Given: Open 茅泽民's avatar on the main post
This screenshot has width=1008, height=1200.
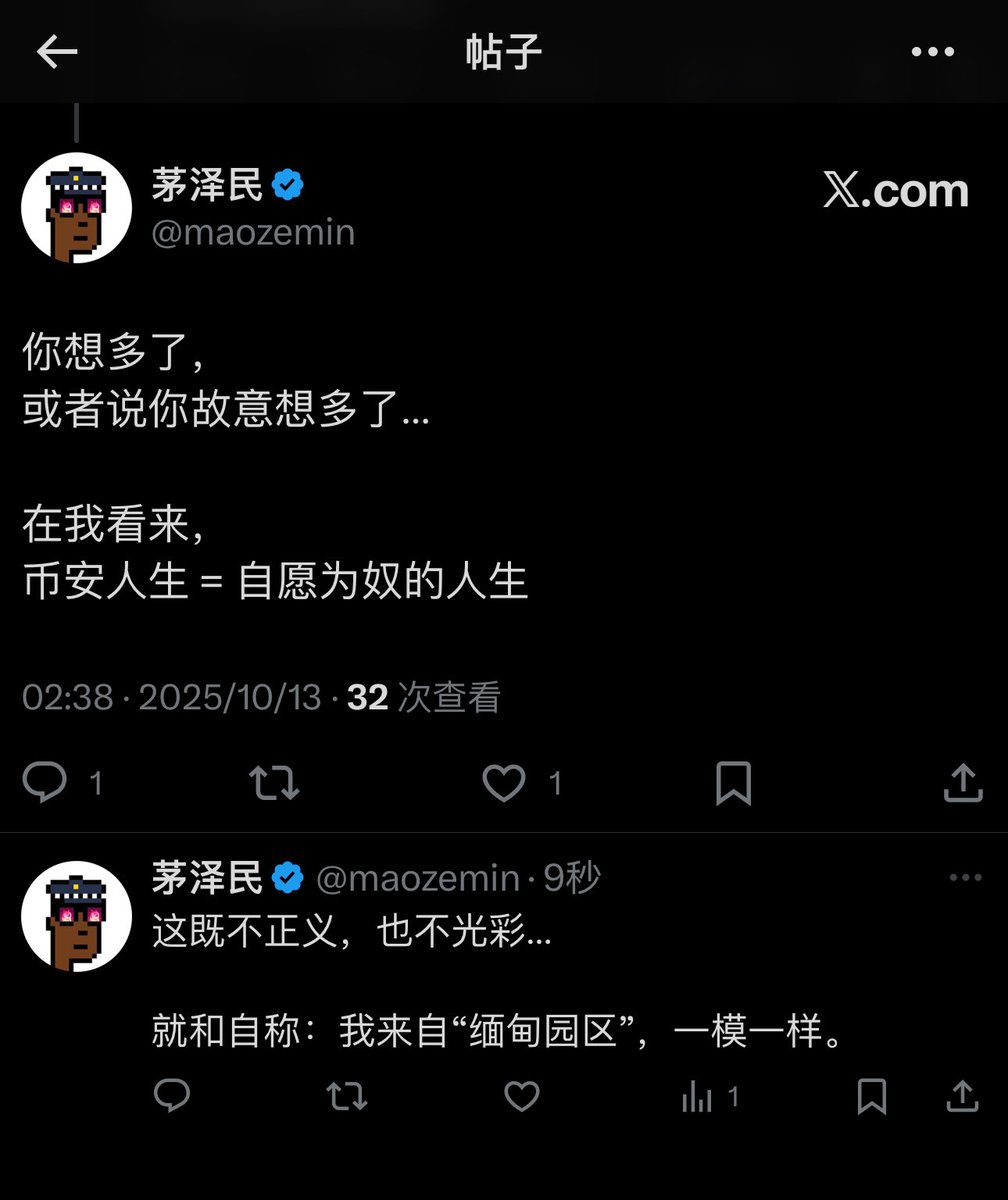Looking at the screenshot, I should tap(77, 208).
